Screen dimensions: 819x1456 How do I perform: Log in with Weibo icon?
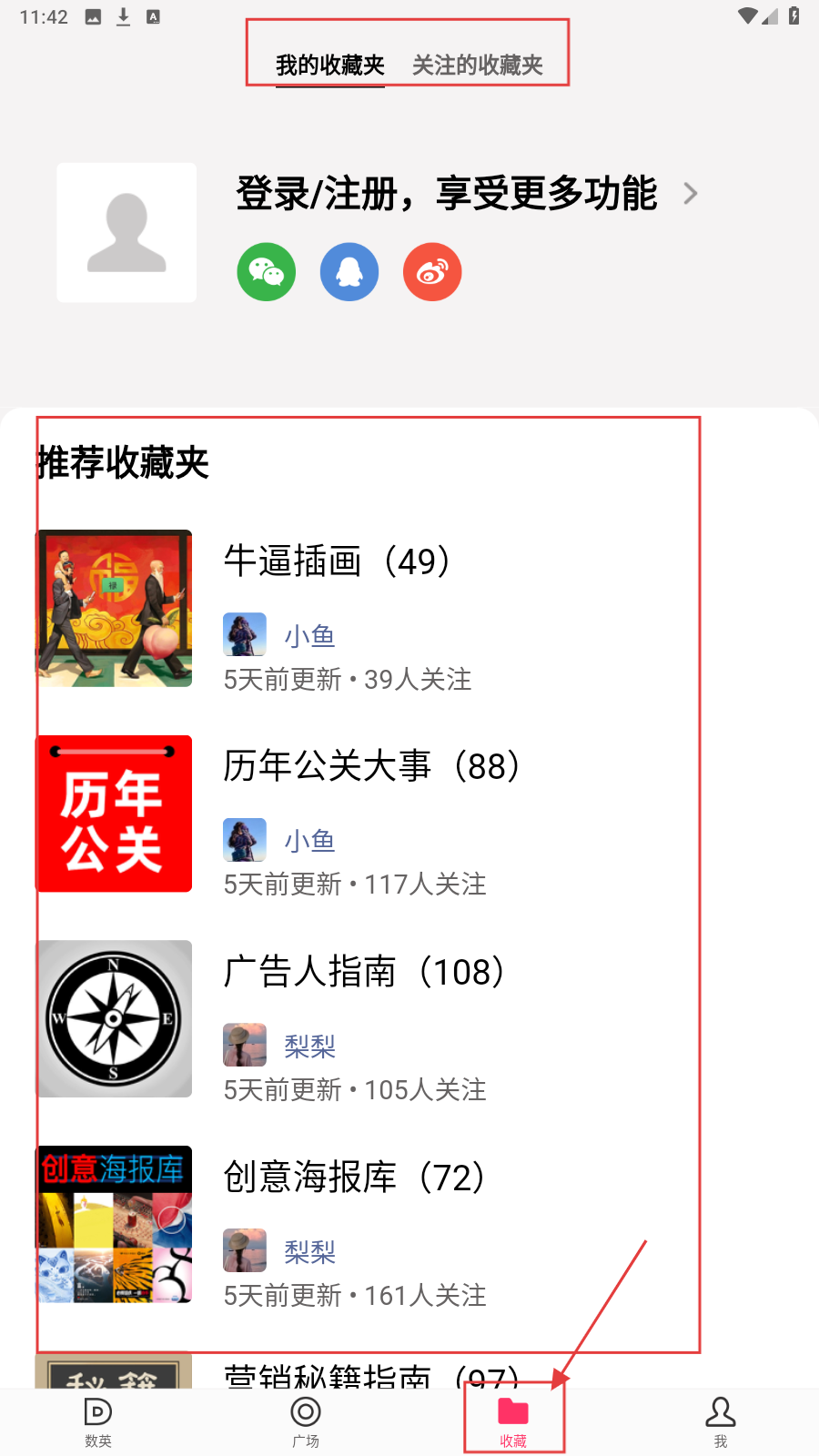[432, 272]
